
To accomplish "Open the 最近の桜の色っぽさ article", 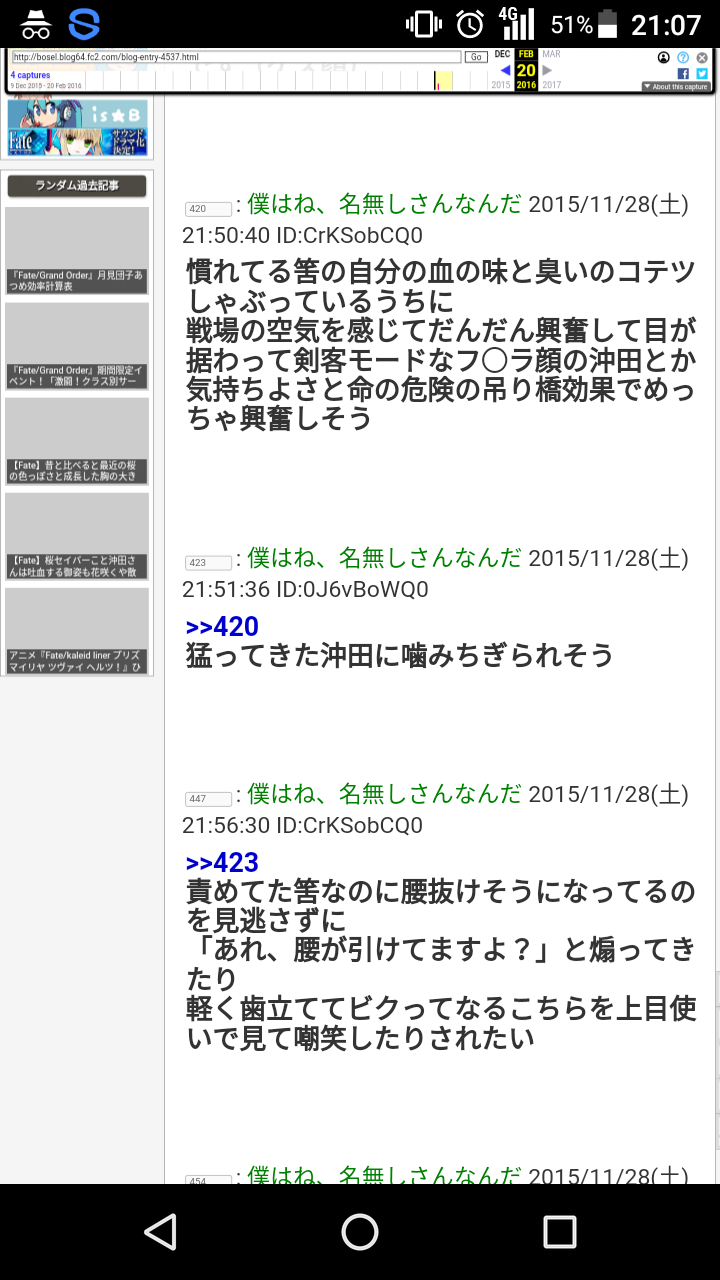I will pos(78,441).
